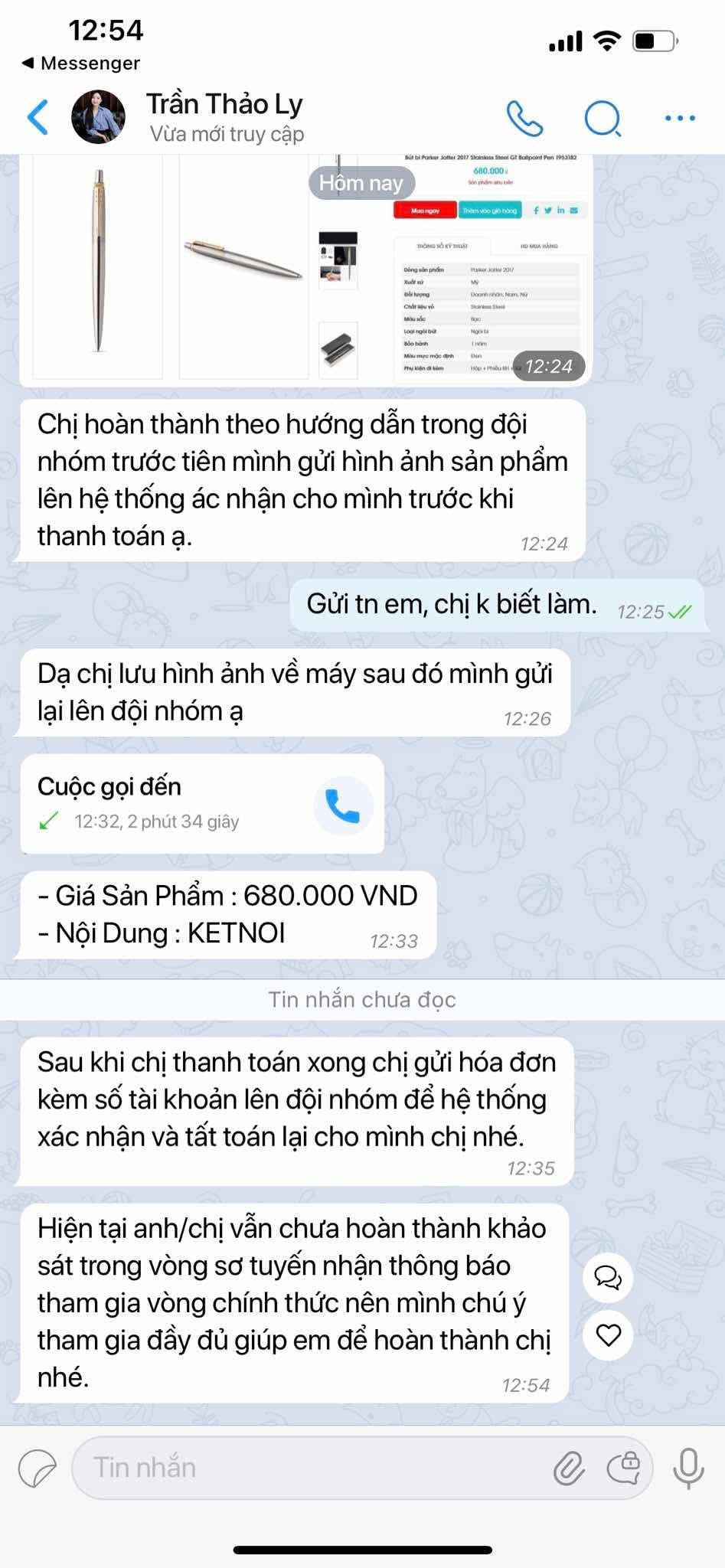Open the pen product screenshot image
The height and width of the screenshot is (1568, 725).
pos(306,266)
